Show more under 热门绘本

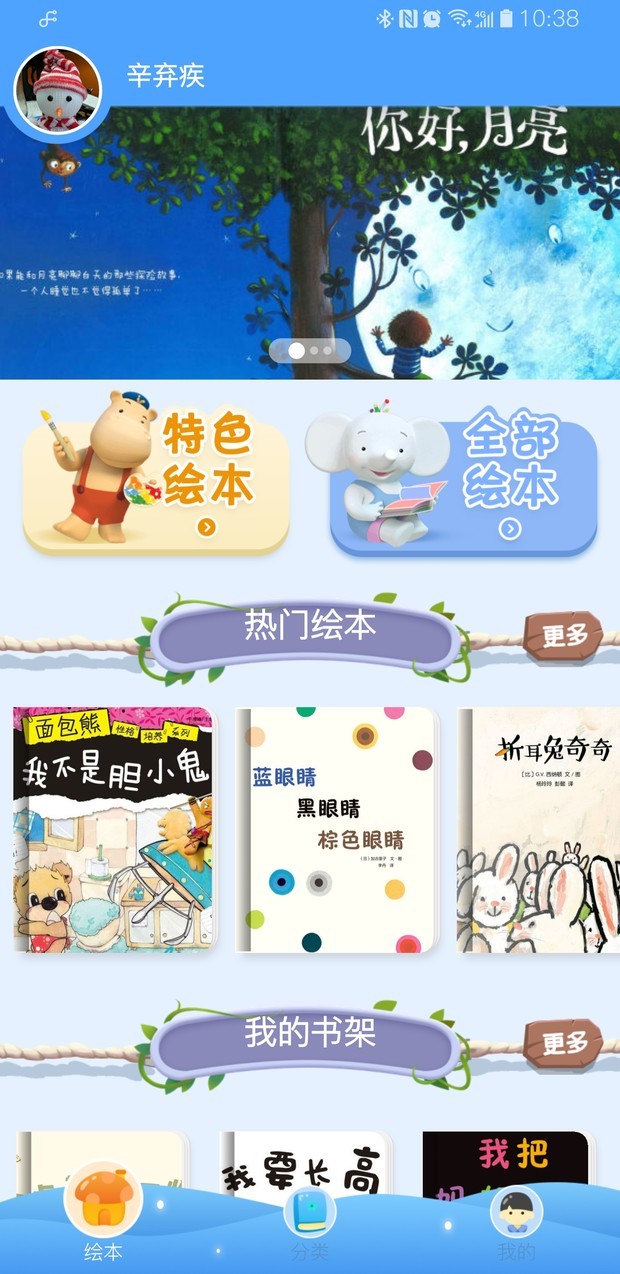[x=564, y=635]
